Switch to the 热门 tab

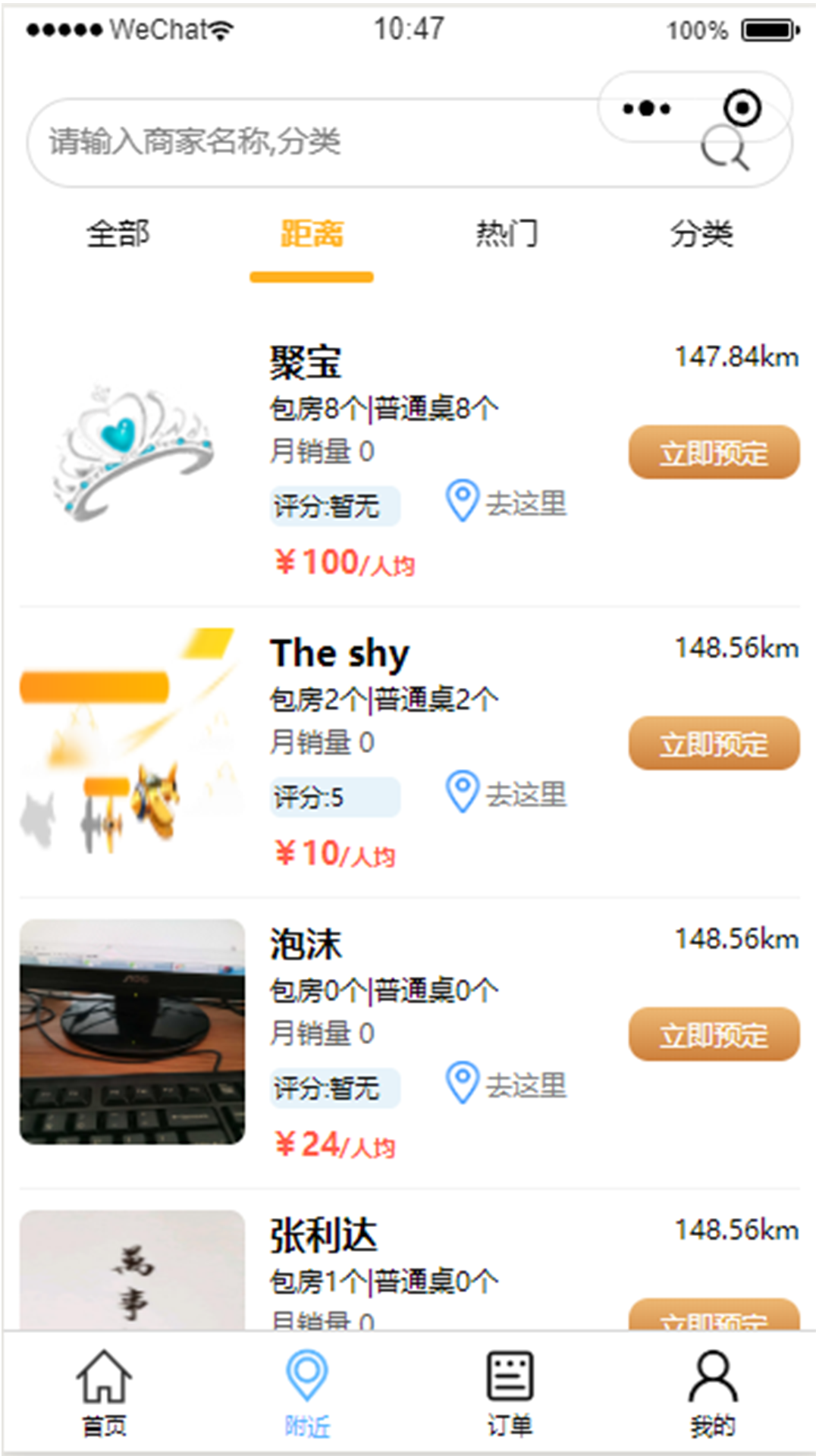click(507, 234)
